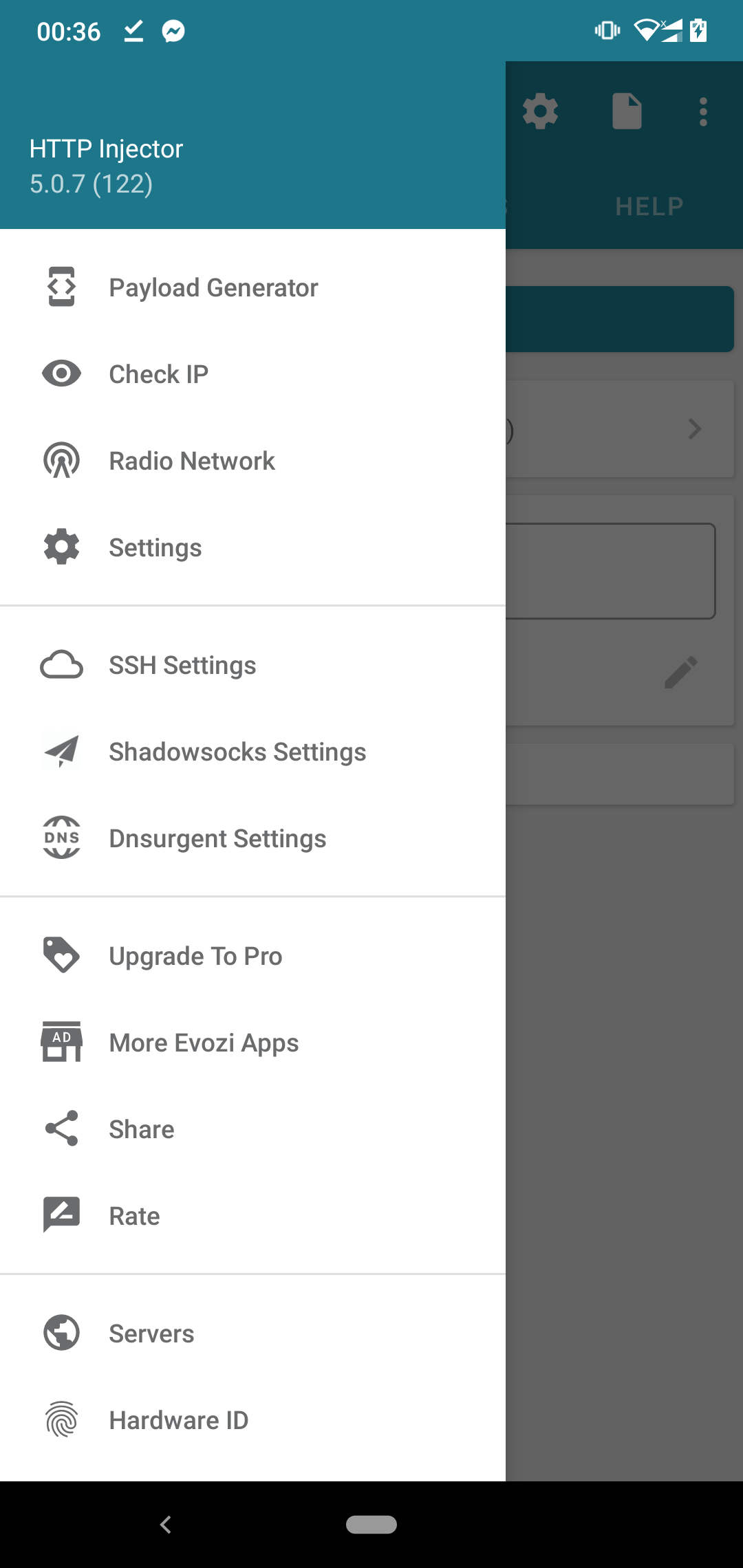Tap Rate to review the app
The height and width of the screenshot is (1568, 743).
point(133,1215)
